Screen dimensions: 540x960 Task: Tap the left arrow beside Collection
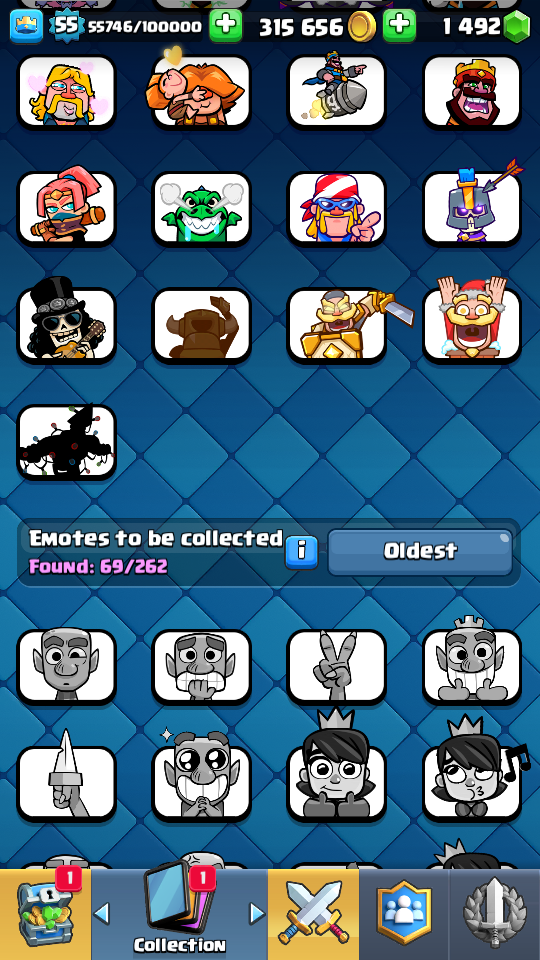[102, 913]
